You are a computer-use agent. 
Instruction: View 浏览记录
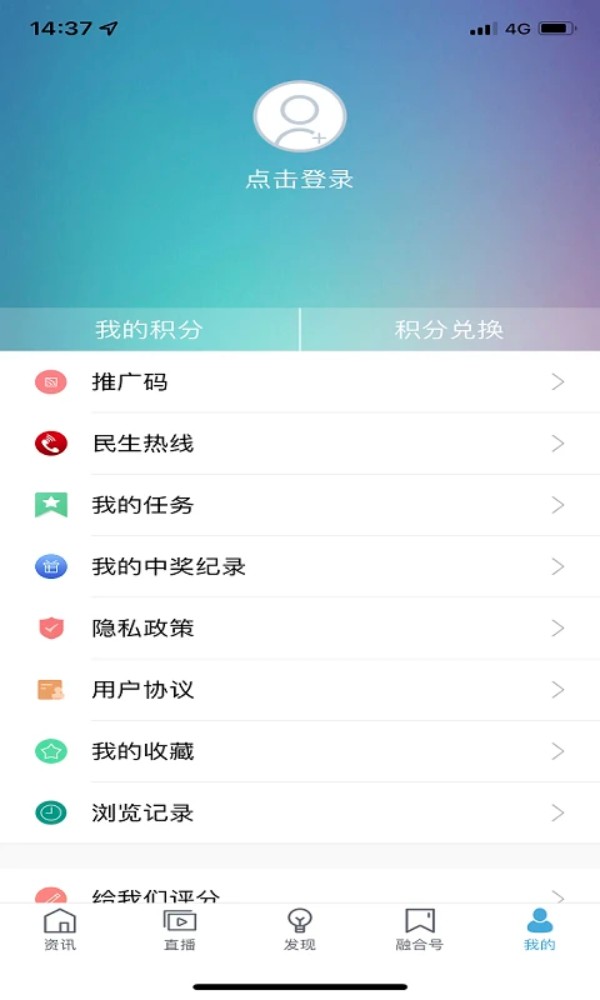[x=300, y=812]
